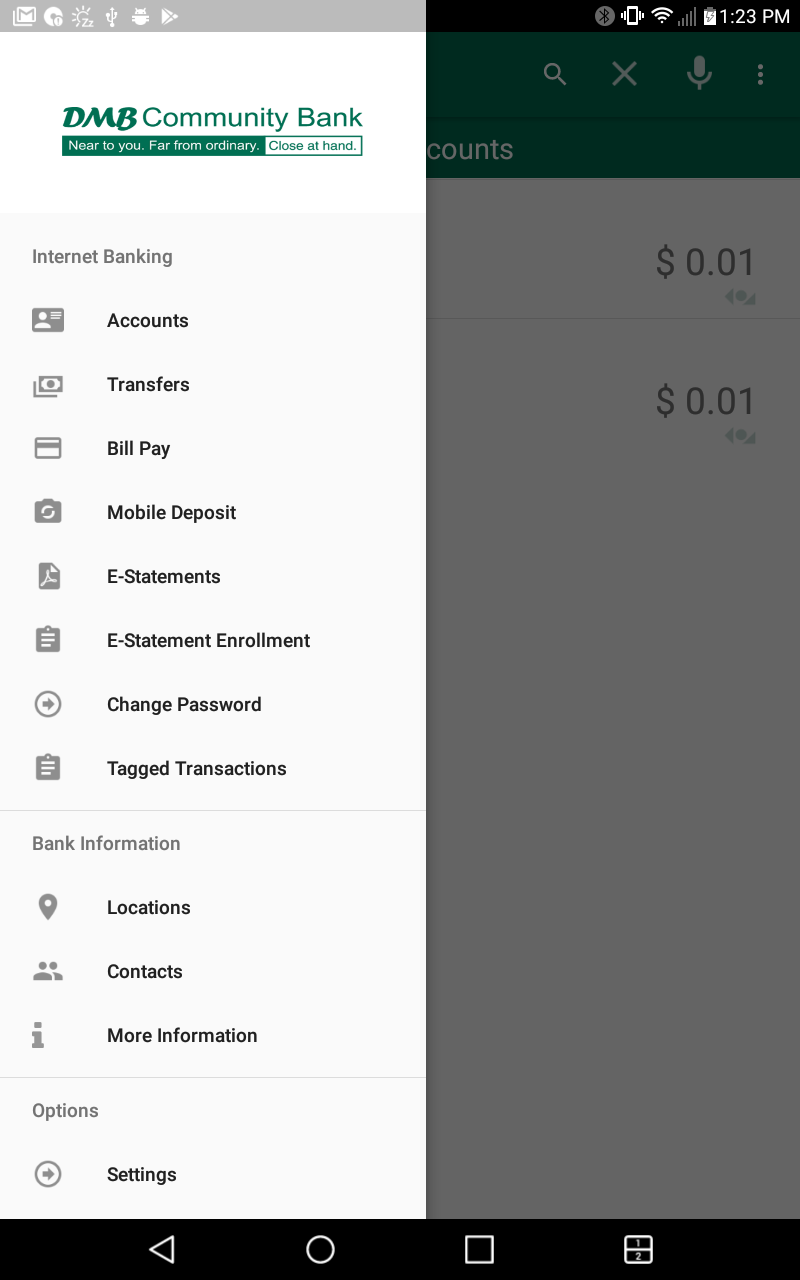Open Mobile Deposit via the camera icon

(48, 512)
